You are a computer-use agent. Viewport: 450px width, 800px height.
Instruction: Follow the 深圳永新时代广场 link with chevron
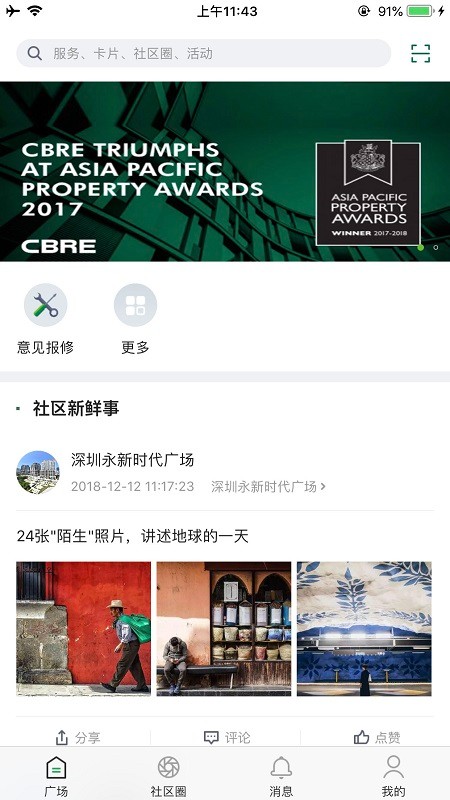pos(268,486)
